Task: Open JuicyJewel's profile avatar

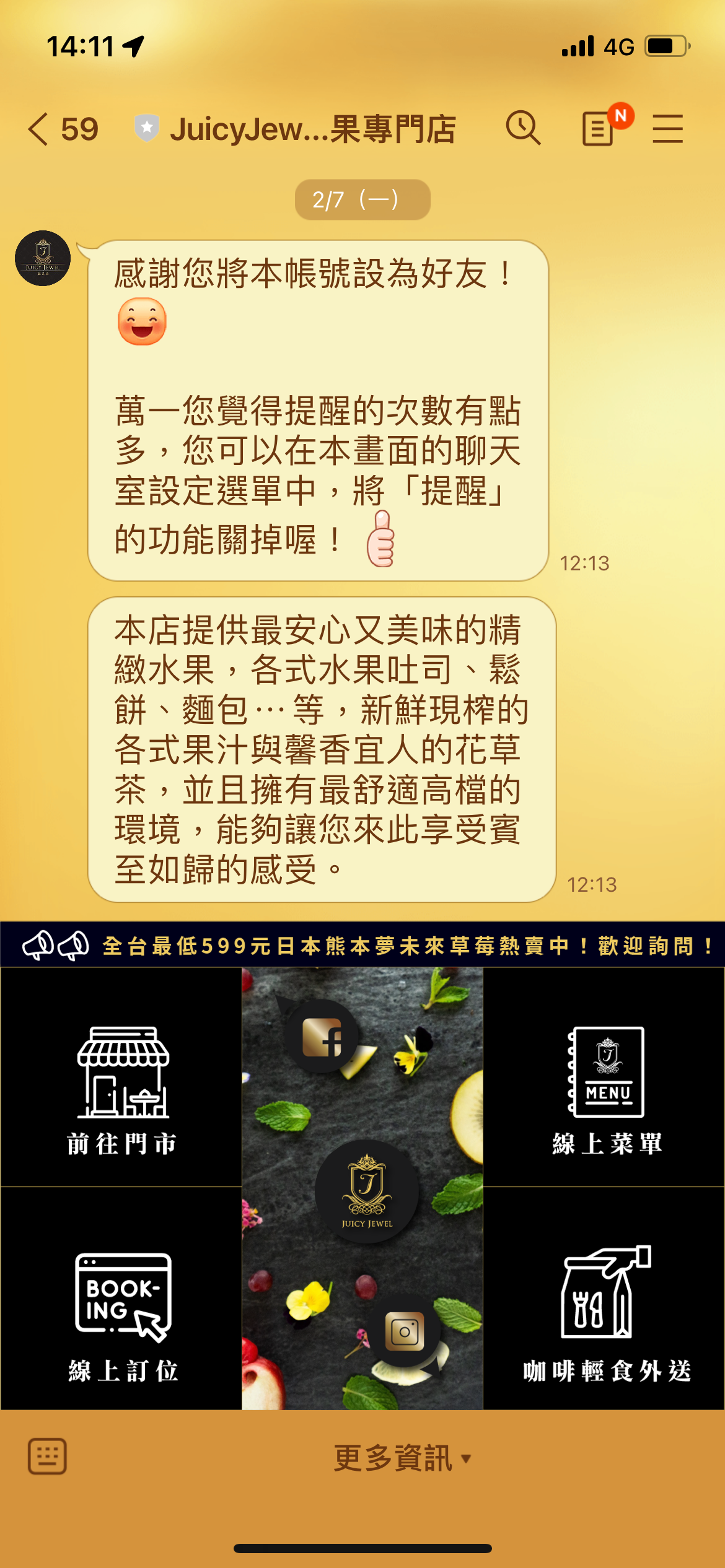Action: [x=43, y=258]
